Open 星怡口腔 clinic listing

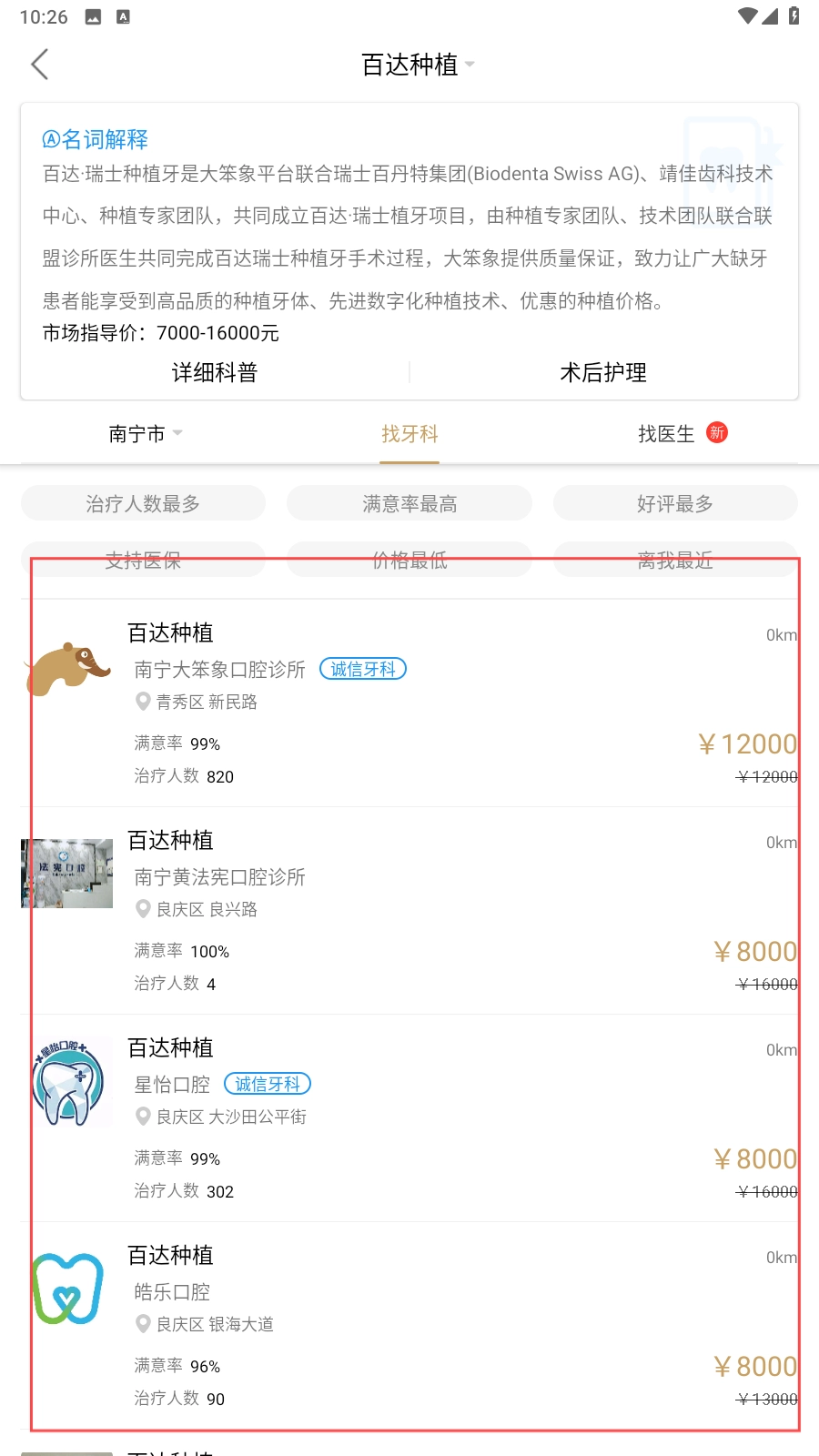[x=409, y=1118]
